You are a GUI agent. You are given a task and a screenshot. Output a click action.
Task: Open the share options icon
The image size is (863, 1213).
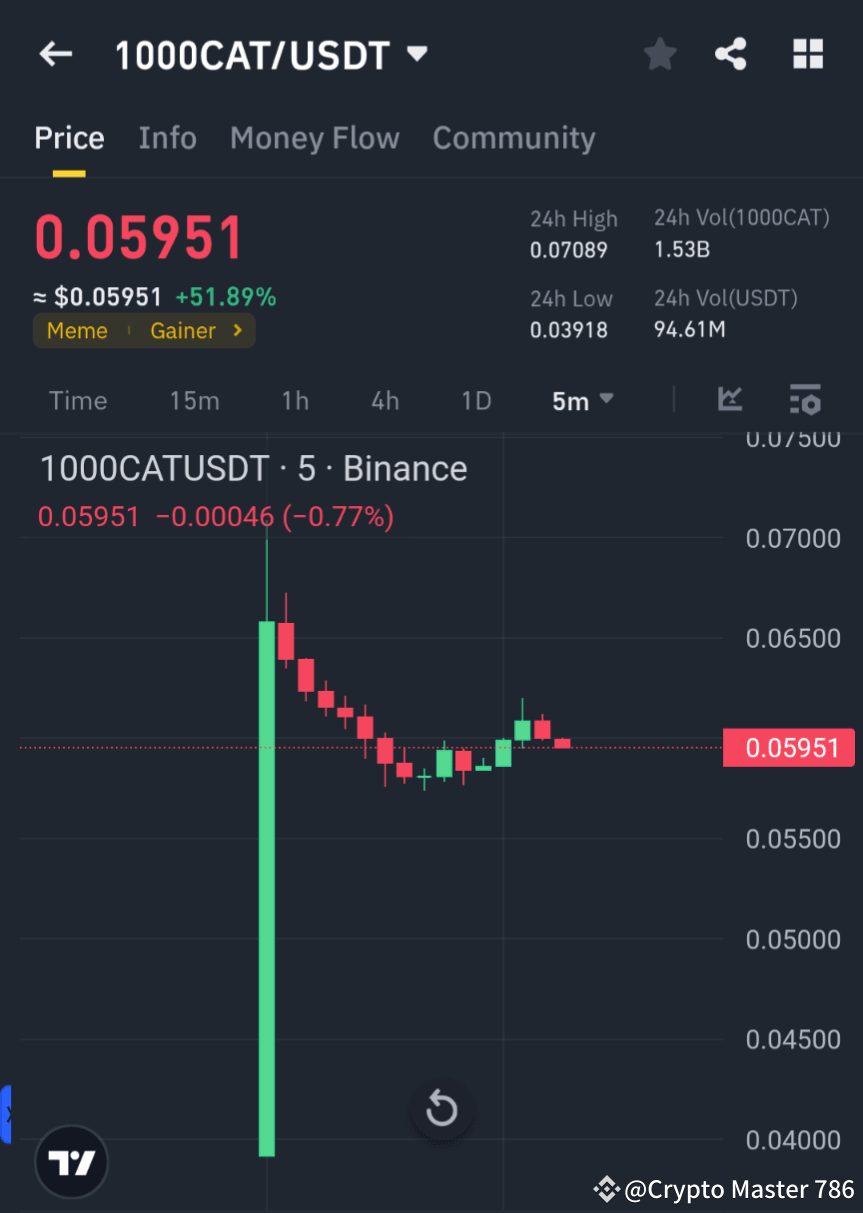click(x=731, y=54)
